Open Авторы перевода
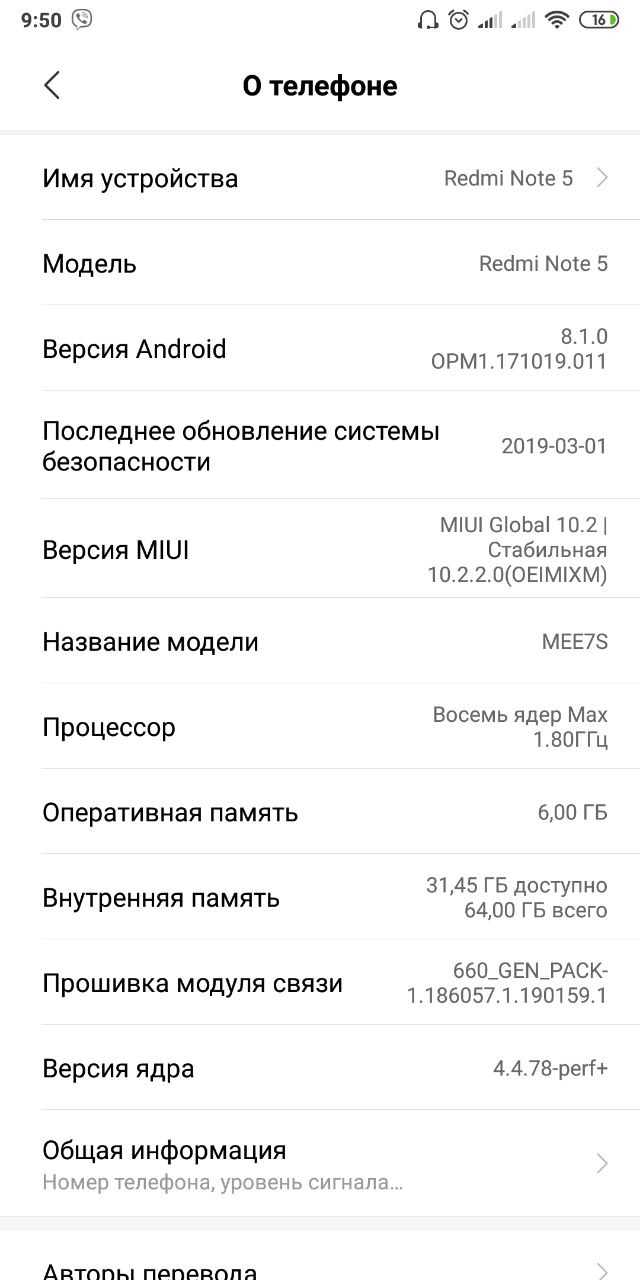 coord(320,1260)
